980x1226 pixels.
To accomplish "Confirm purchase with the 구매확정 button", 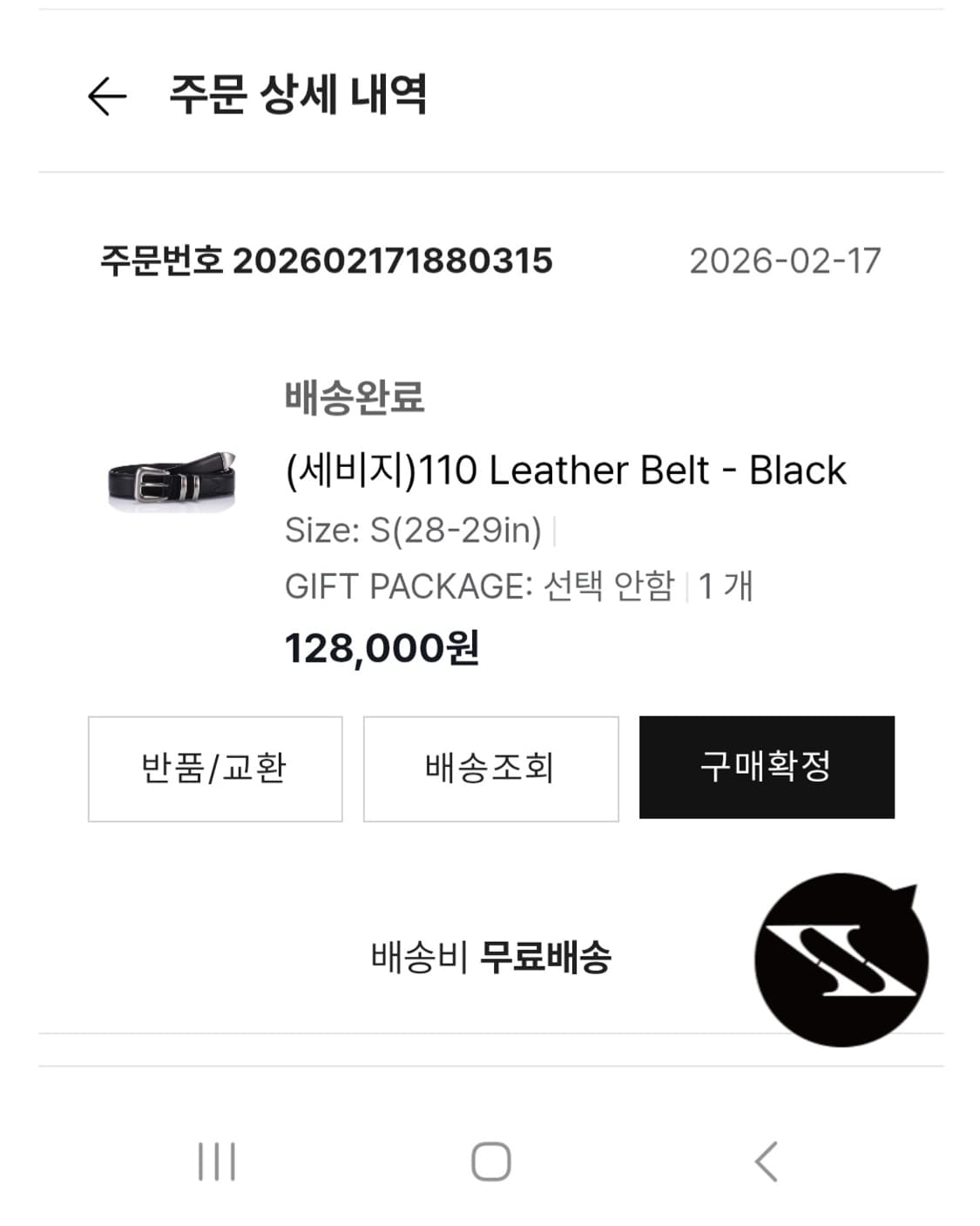I will tap(767, 769).
